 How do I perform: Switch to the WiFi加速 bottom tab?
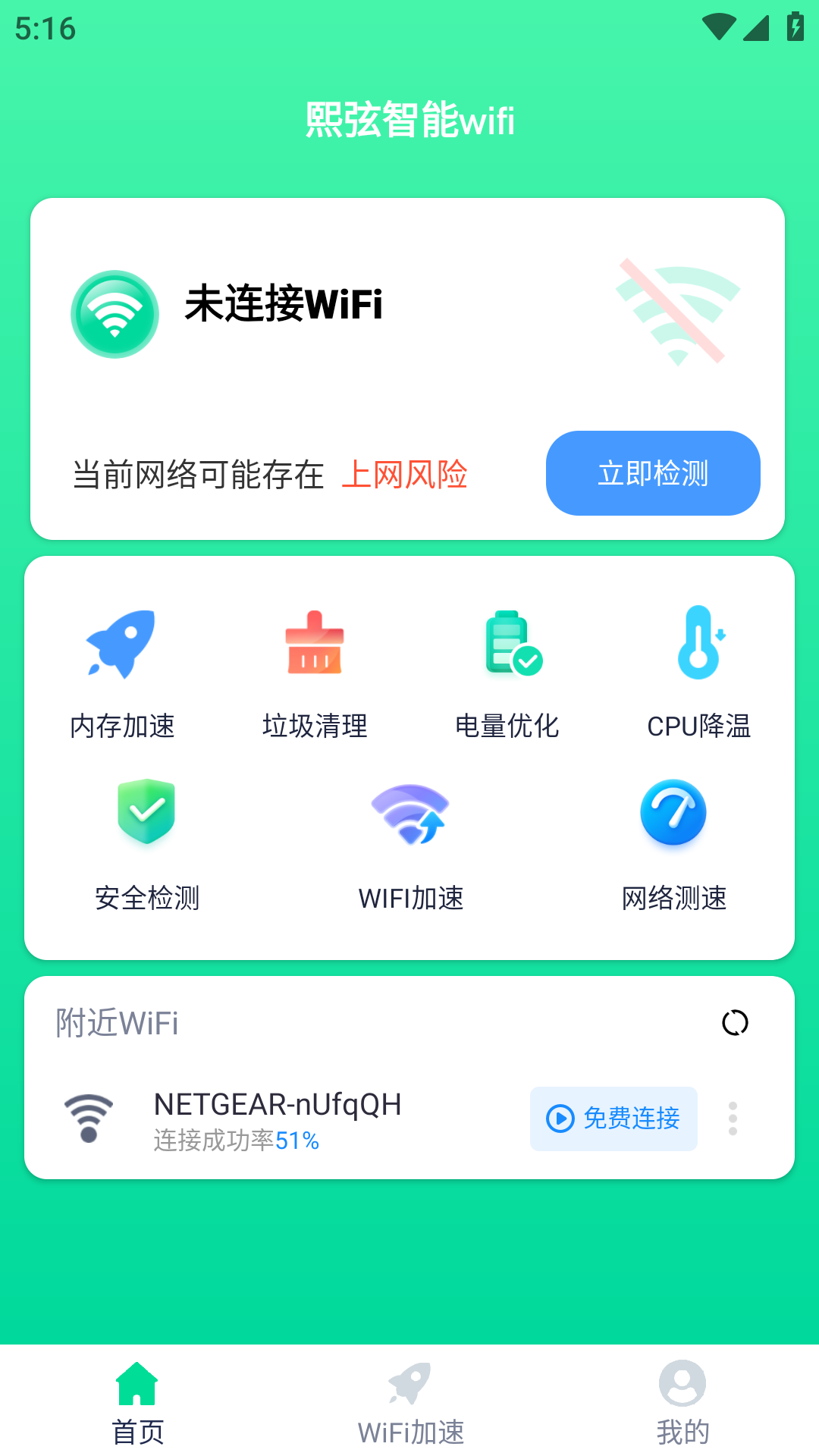pos(410,1402)
